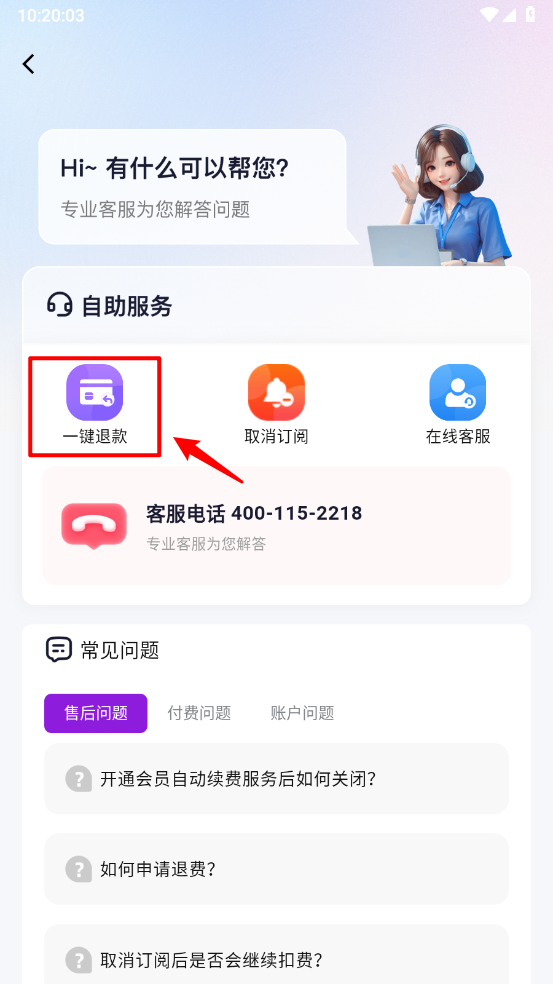Contact 在线客服 online support
Screen dimensions: 553x984
tap(458, 405)
